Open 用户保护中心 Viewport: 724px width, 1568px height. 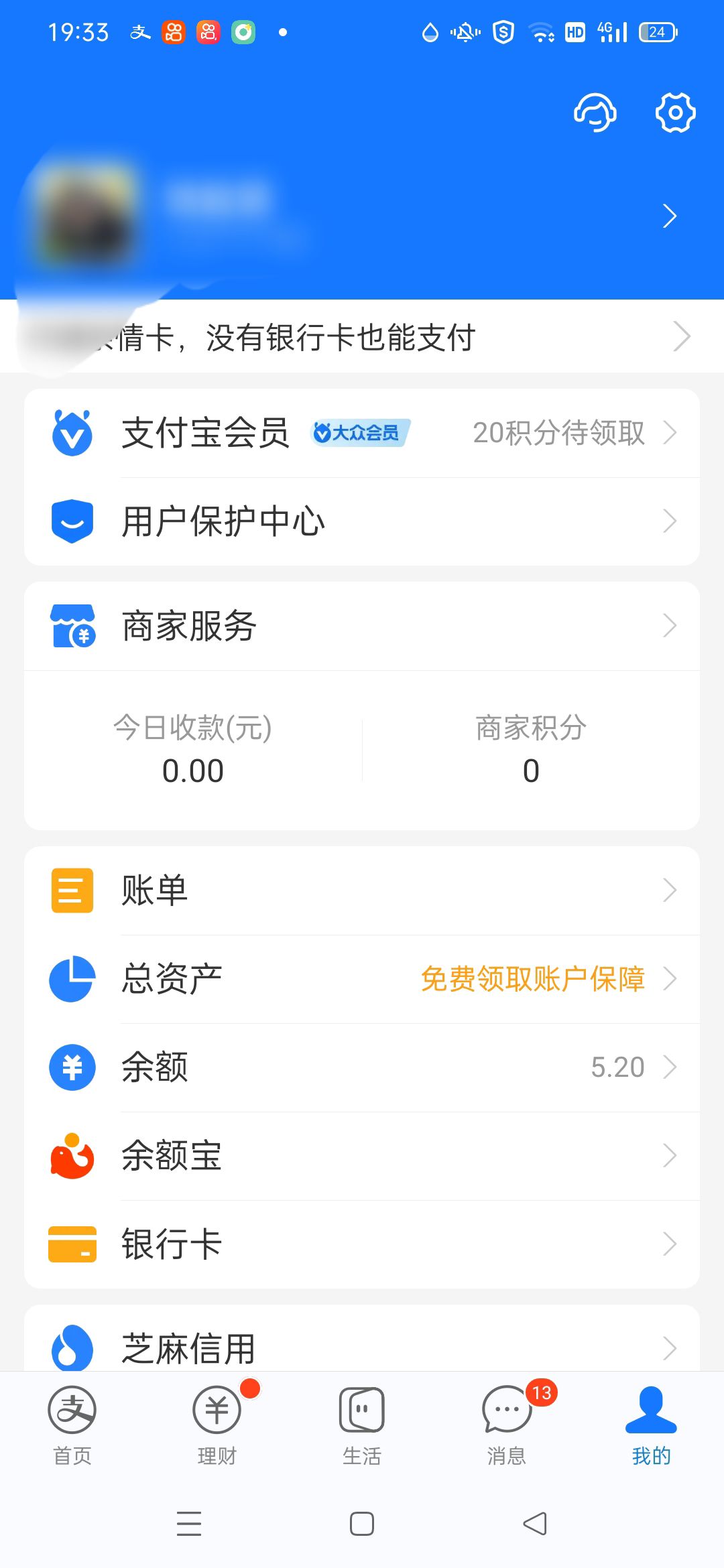(x=362, y=521)
